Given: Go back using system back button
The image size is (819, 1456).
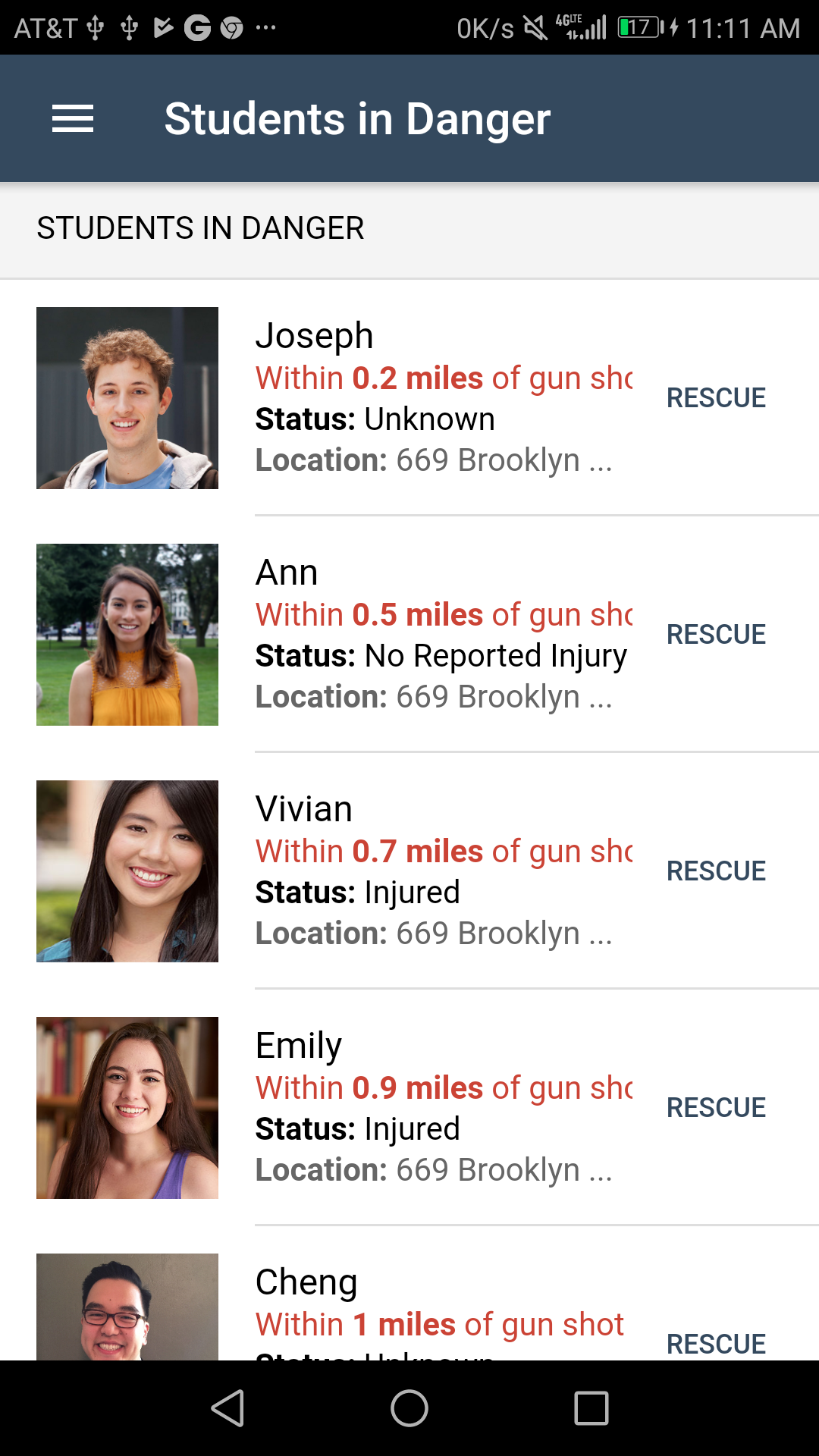Looking at the screenshot, I should pos(227,1408).
